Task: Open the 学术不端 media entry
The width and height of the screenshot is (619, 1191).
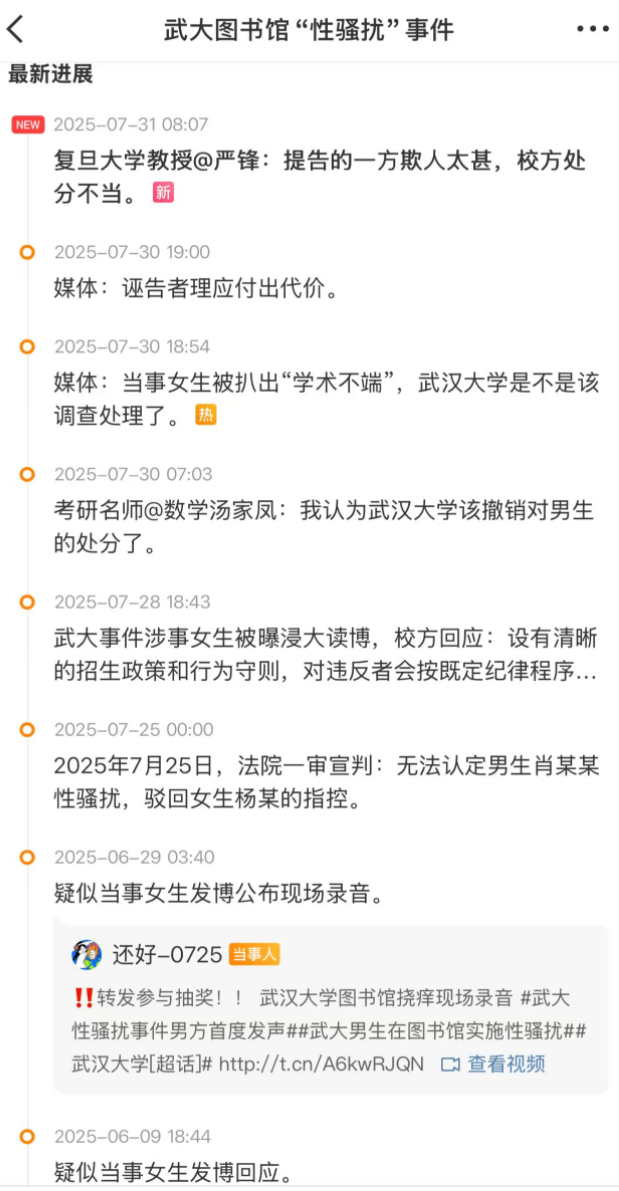Action: point(327,399)
